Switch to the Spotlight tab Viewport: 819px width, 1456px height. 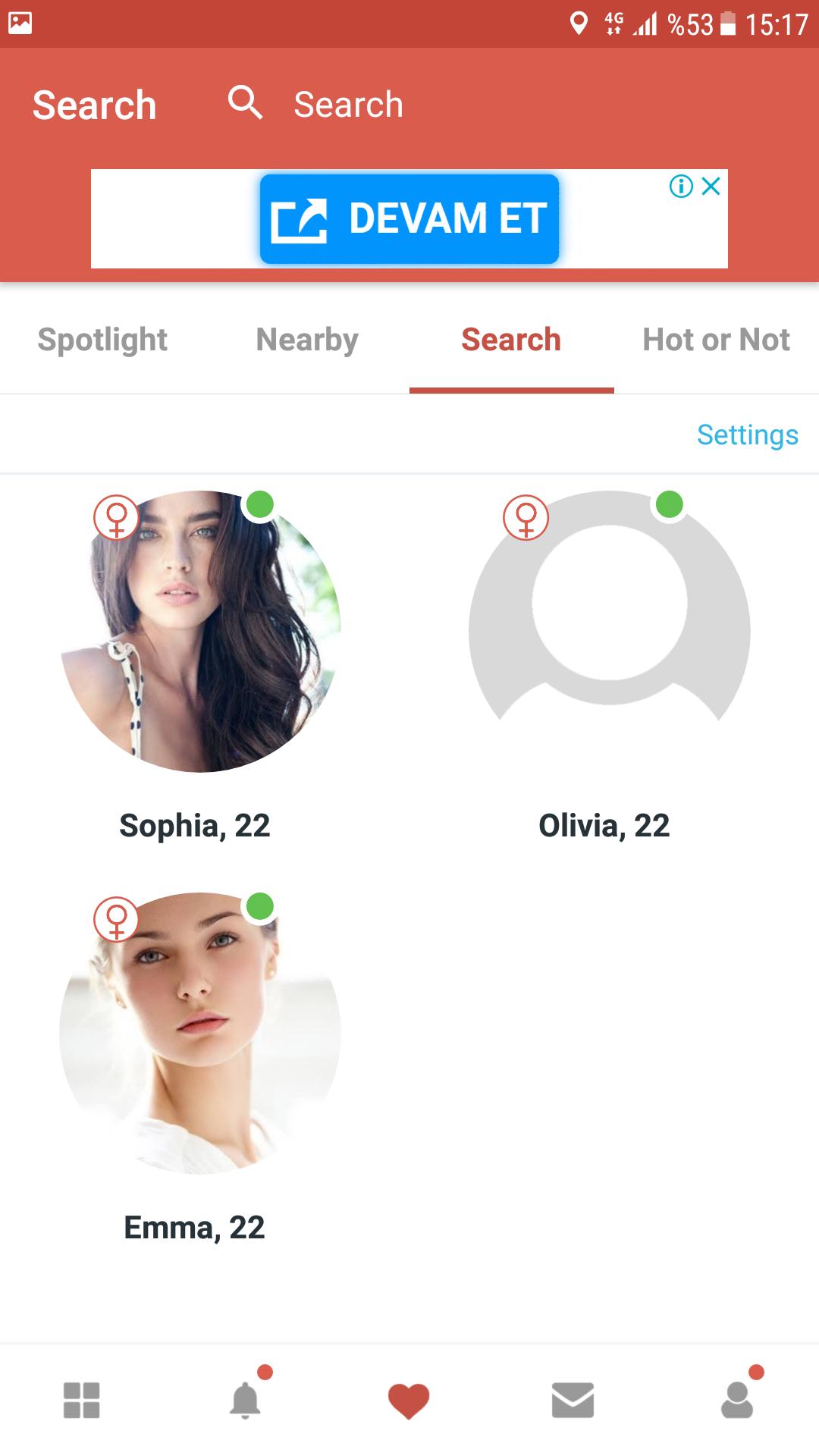click(x=102, y=340)
